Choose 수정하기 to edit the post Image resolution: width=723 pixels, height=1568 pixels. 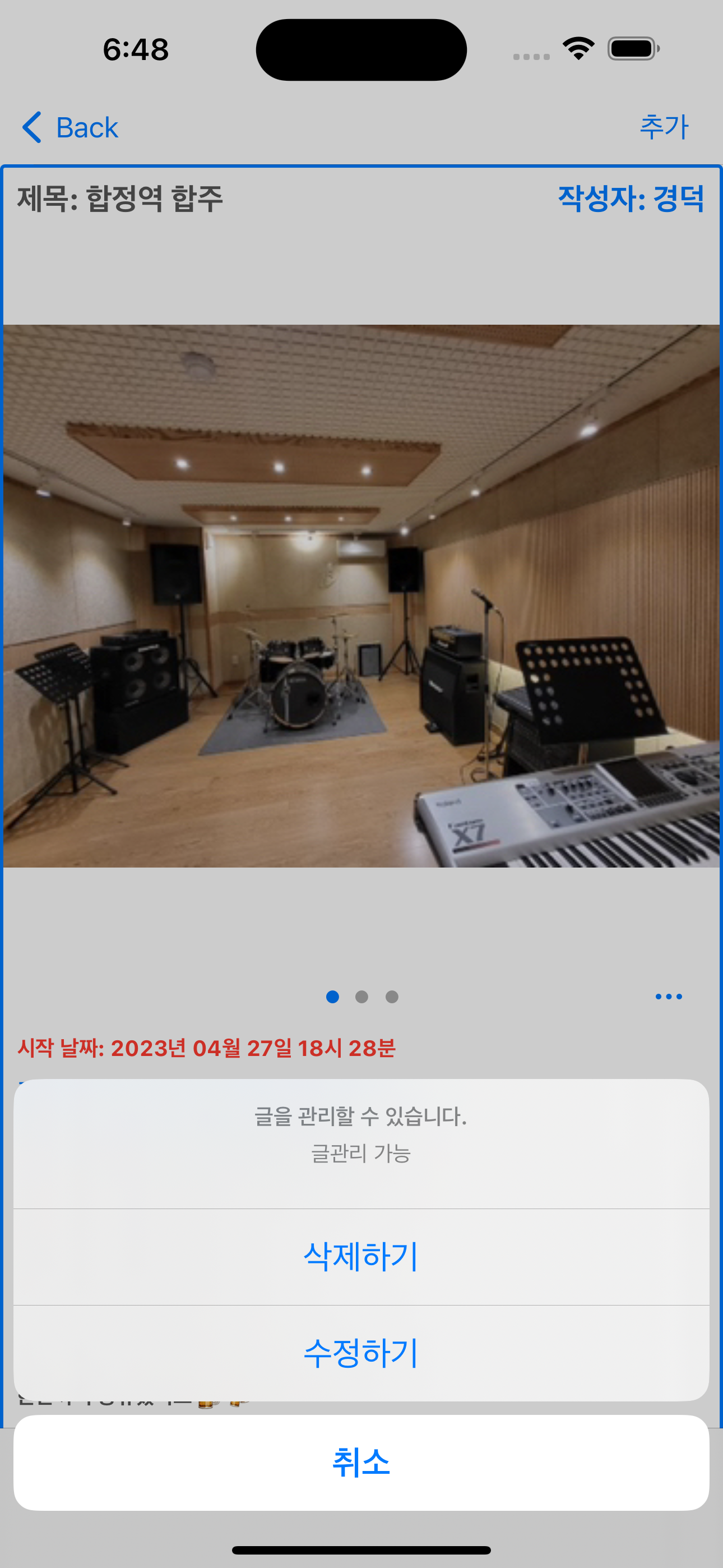(x=361, y=1353)
